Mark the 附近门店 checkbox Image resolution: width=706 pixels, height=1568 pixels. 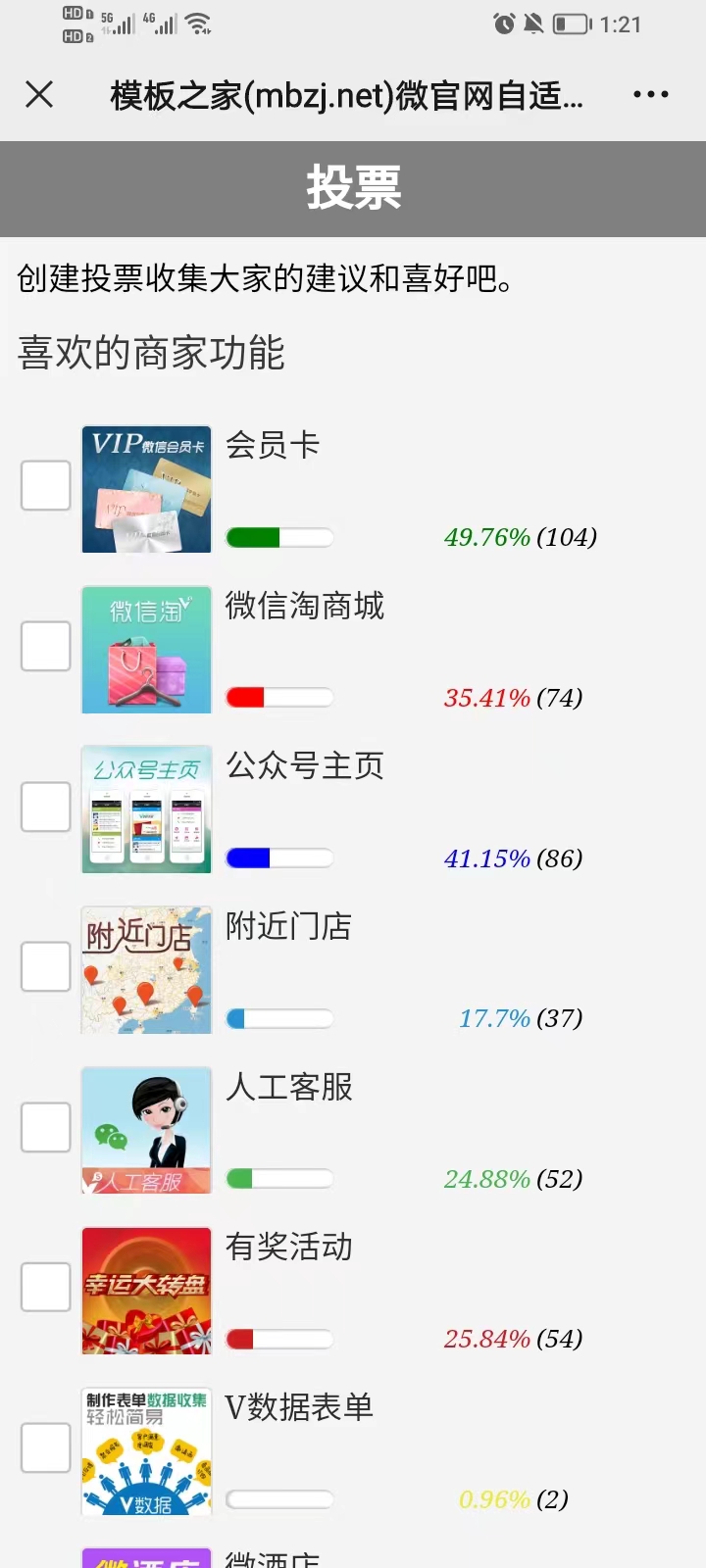pos(46,966)
